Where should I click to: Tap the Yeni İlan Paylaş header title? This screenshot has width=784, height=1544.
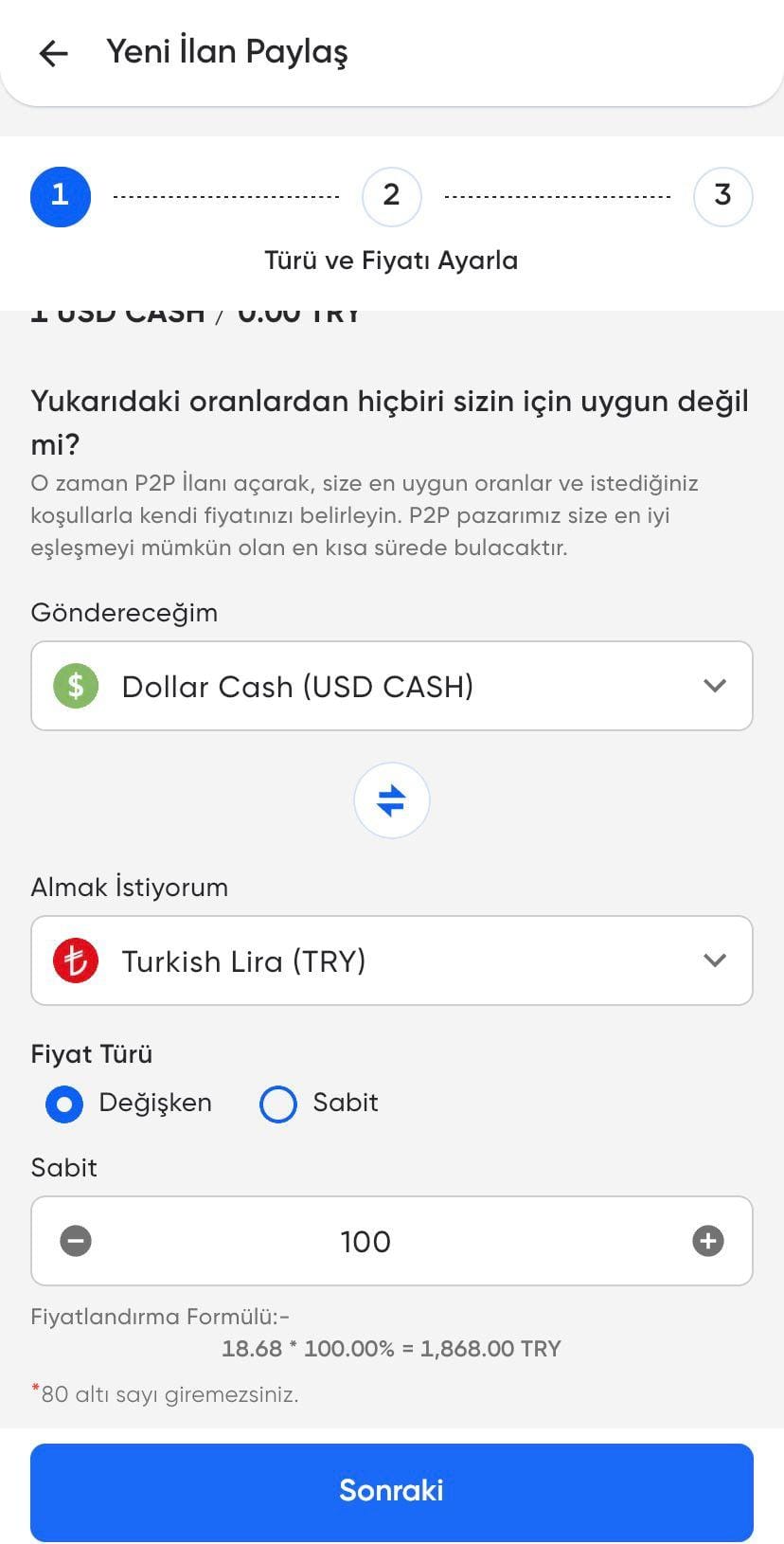click(x=227, y=51)
